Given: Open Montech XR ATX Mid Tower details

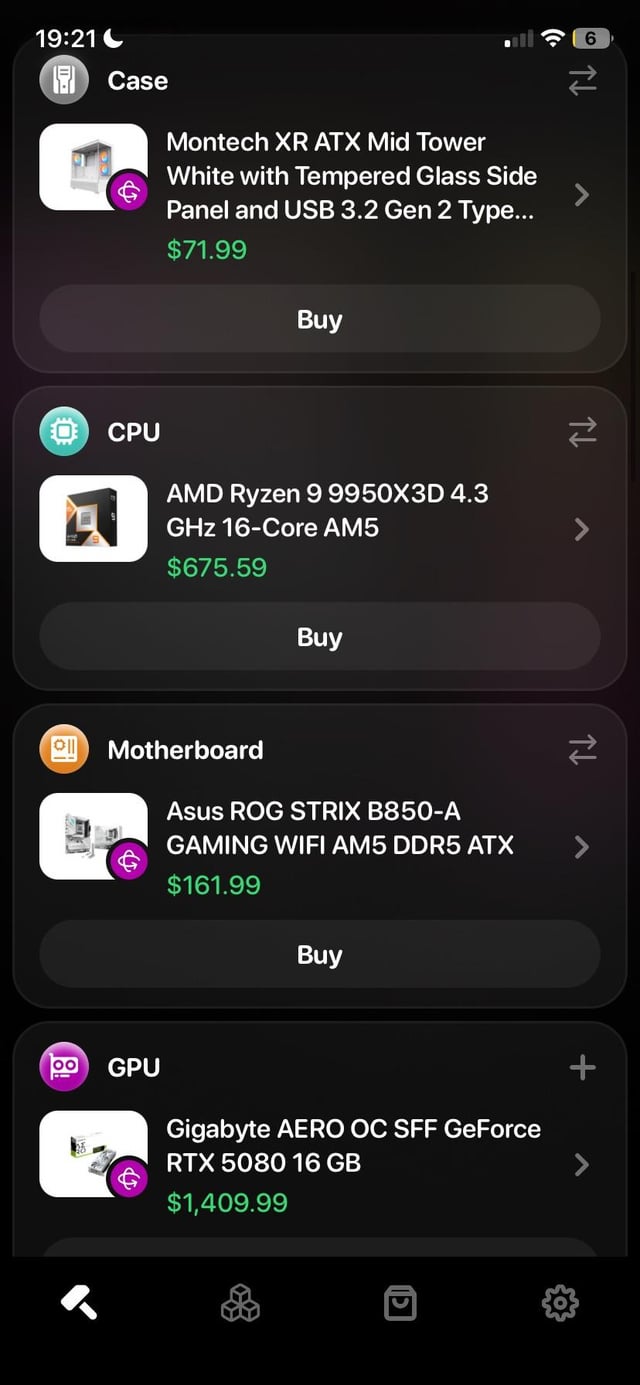Looking at the screenshot, I should [582, 194].
